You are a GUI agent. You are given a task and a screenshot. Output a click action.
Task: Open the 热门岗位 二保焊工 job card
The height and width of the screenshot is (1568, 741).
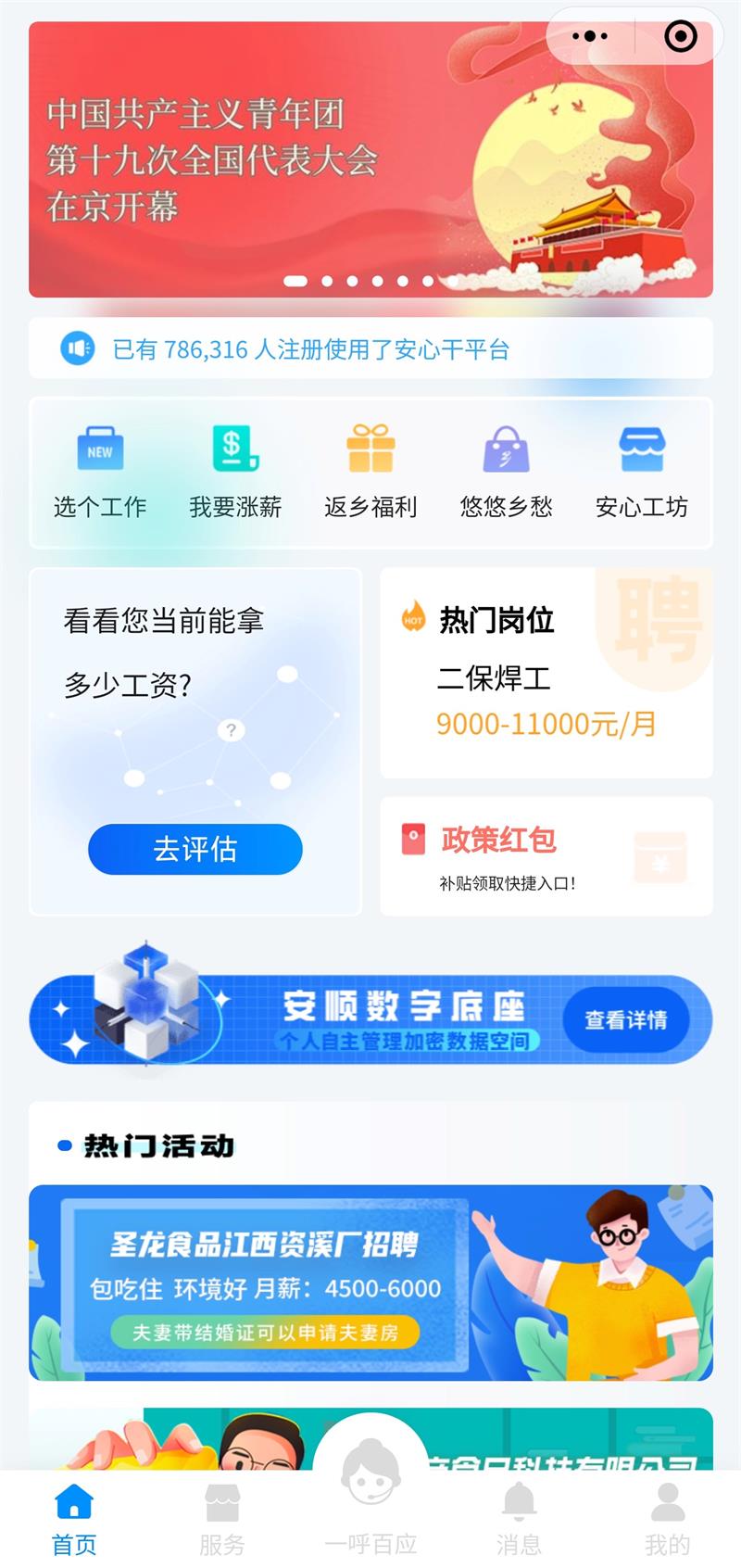[x=546, y=674]
